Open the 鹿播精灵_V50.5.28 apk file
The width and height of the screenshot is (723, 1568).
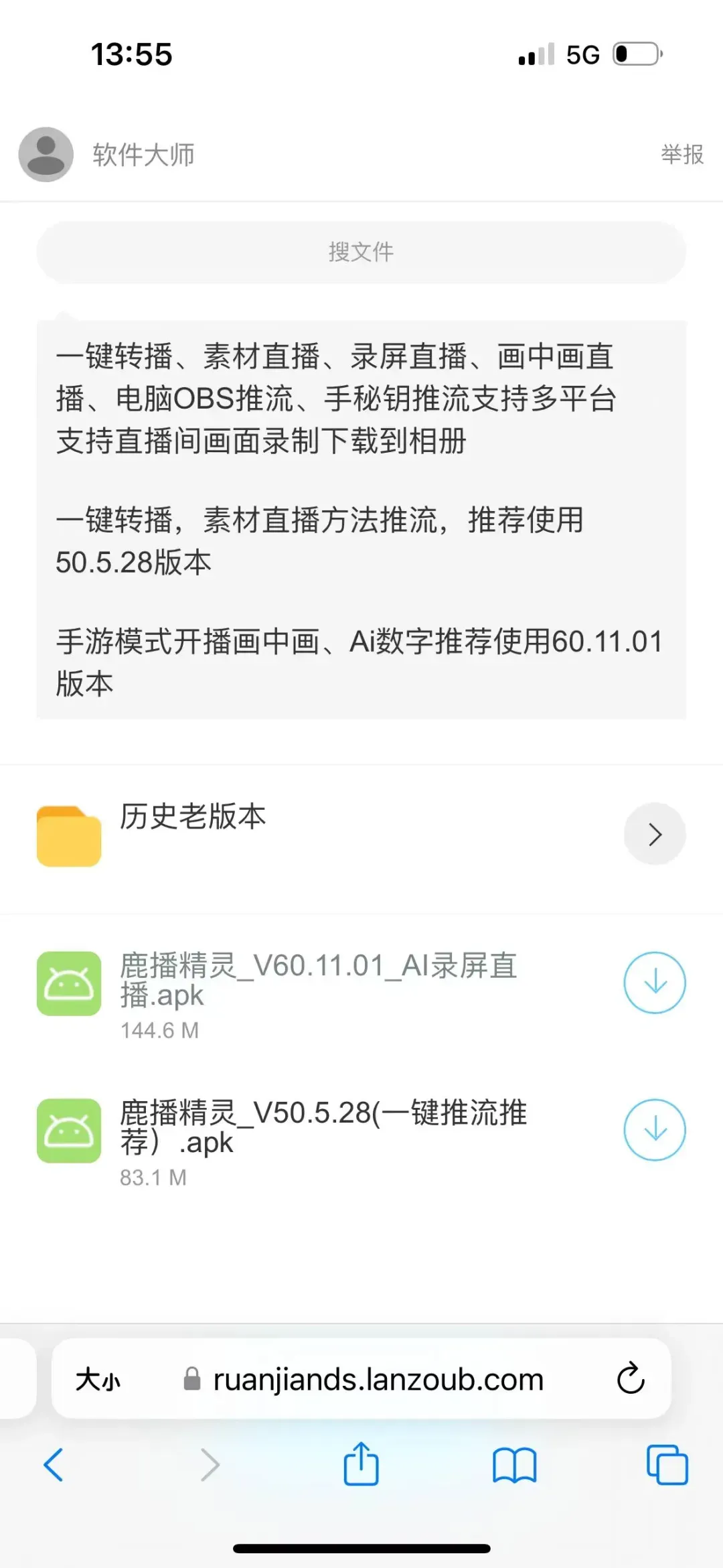(323, 1127)
